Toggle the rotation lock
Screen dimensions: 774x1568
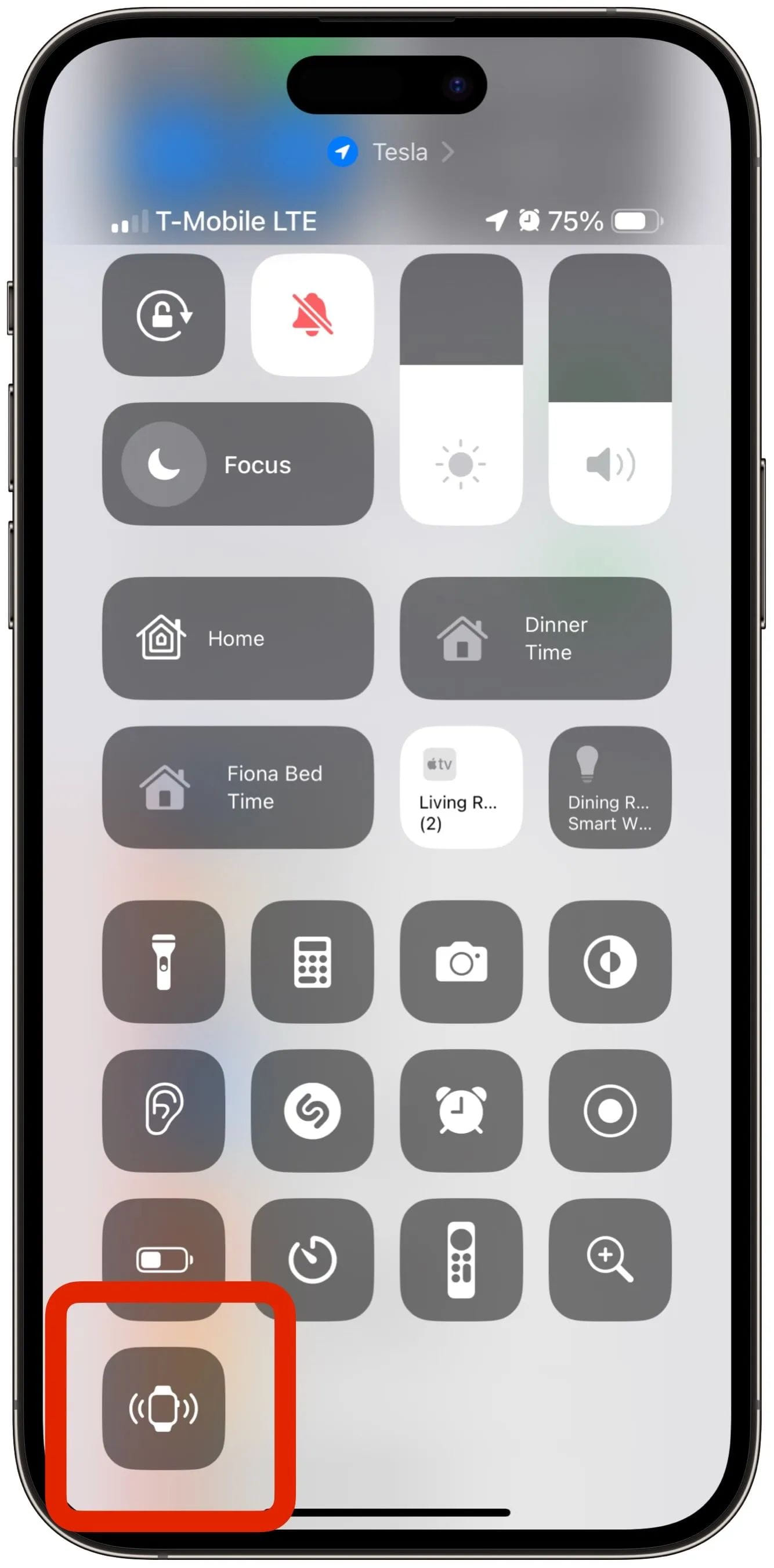click(163, 315)
